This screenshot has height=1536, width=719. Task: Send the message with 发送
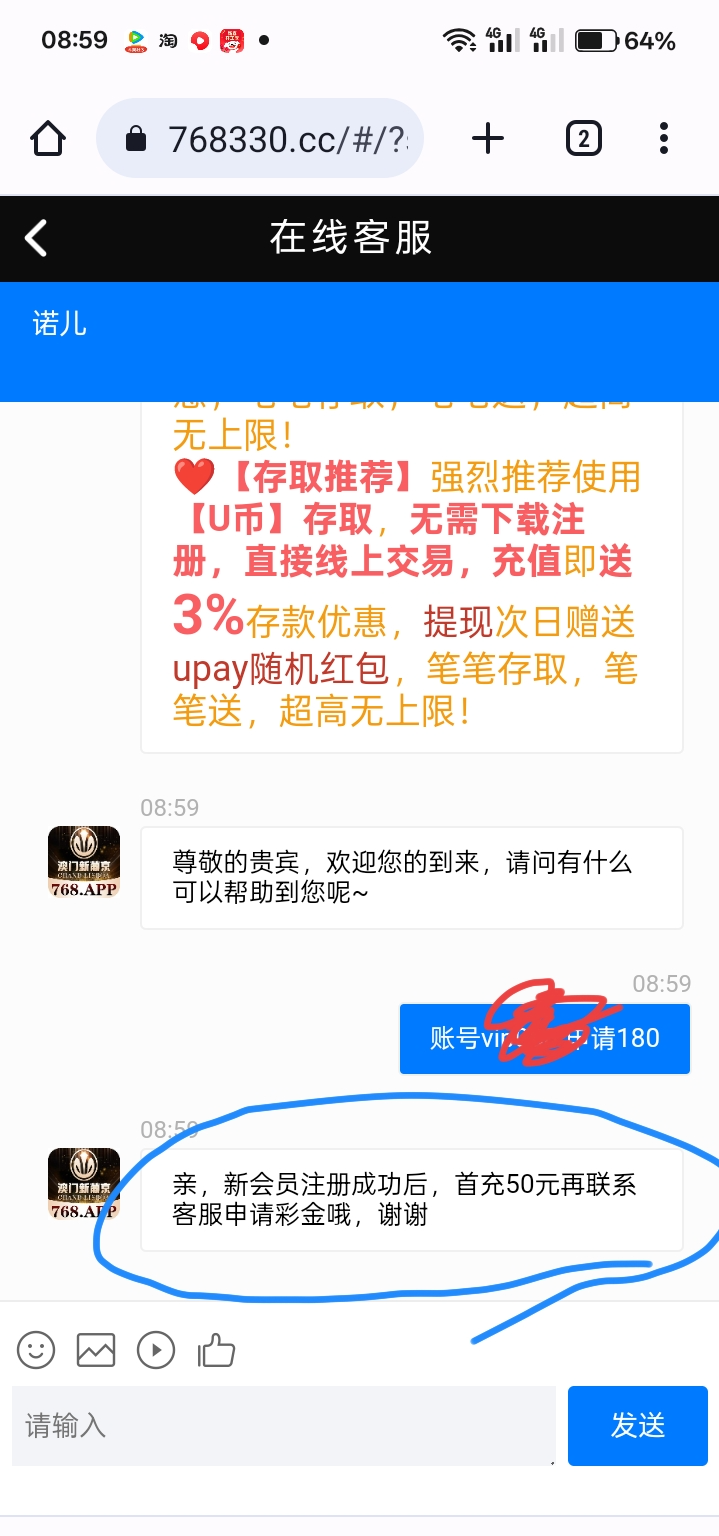click(638, 1425)
